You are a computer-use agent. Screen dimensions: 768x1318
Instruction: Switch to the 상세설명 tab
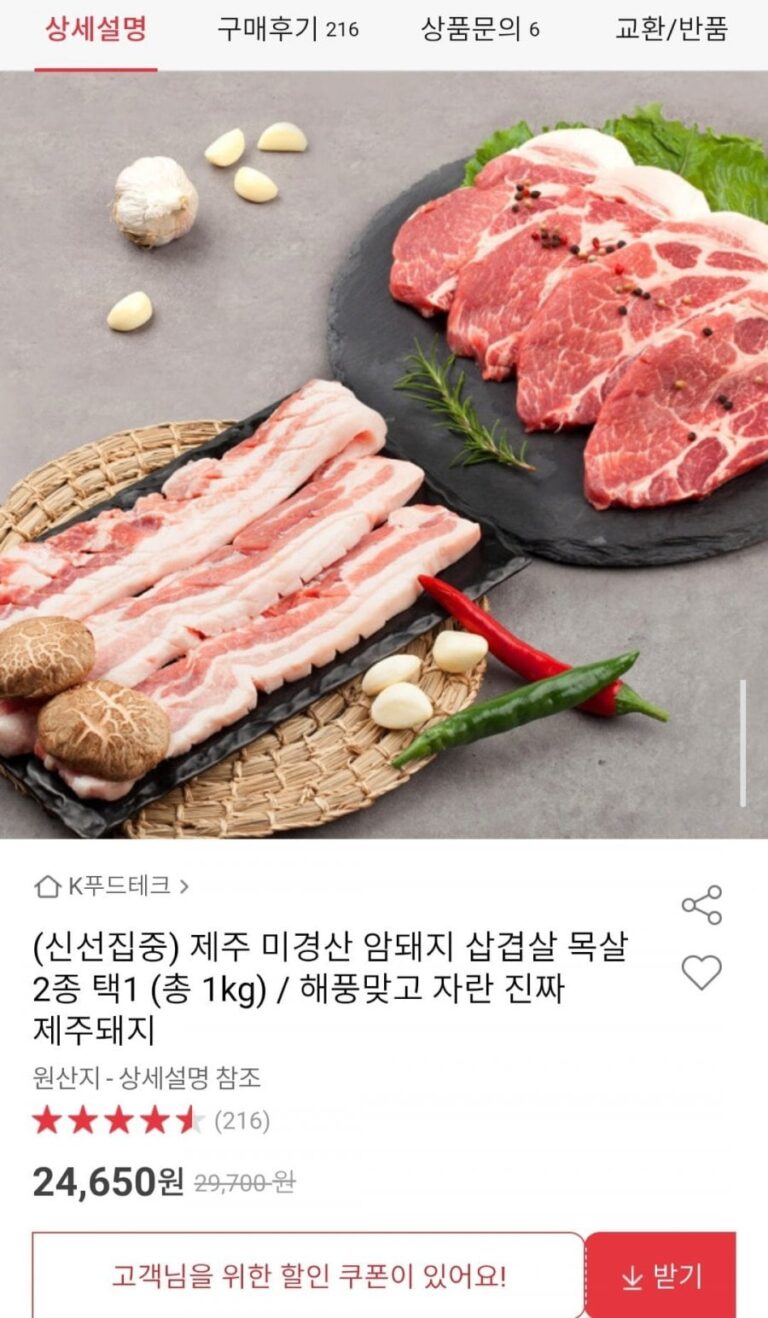(96, 30)
